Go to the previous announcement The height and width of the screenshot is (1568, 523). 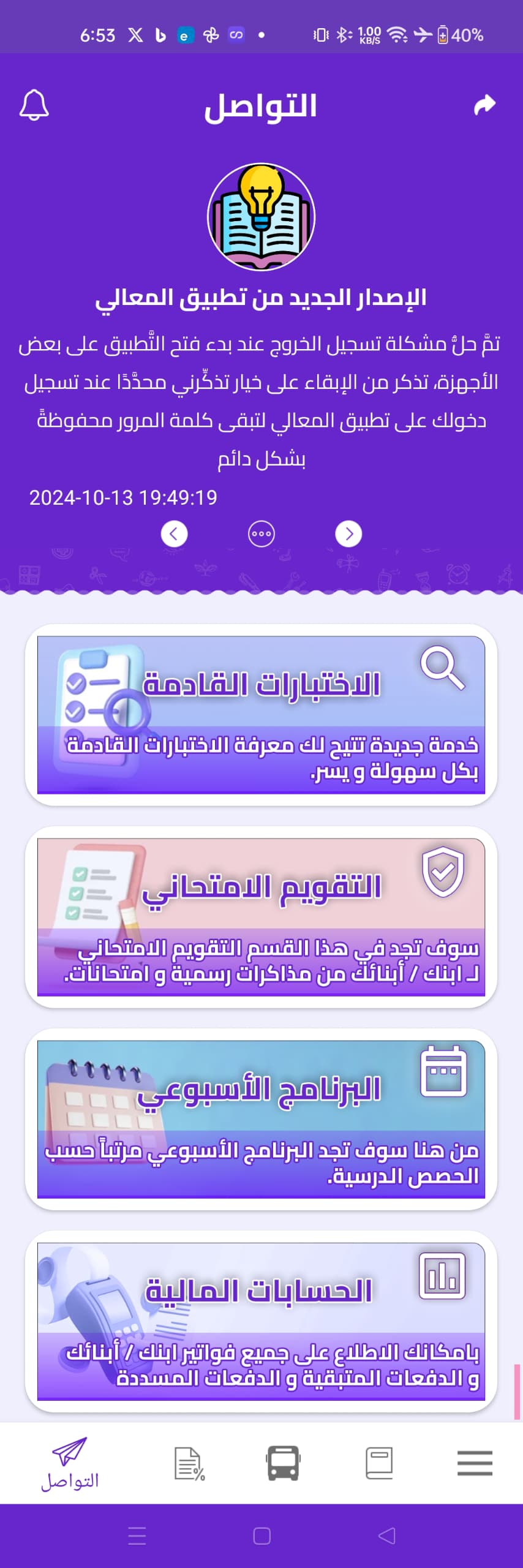(x=174, y=533)
